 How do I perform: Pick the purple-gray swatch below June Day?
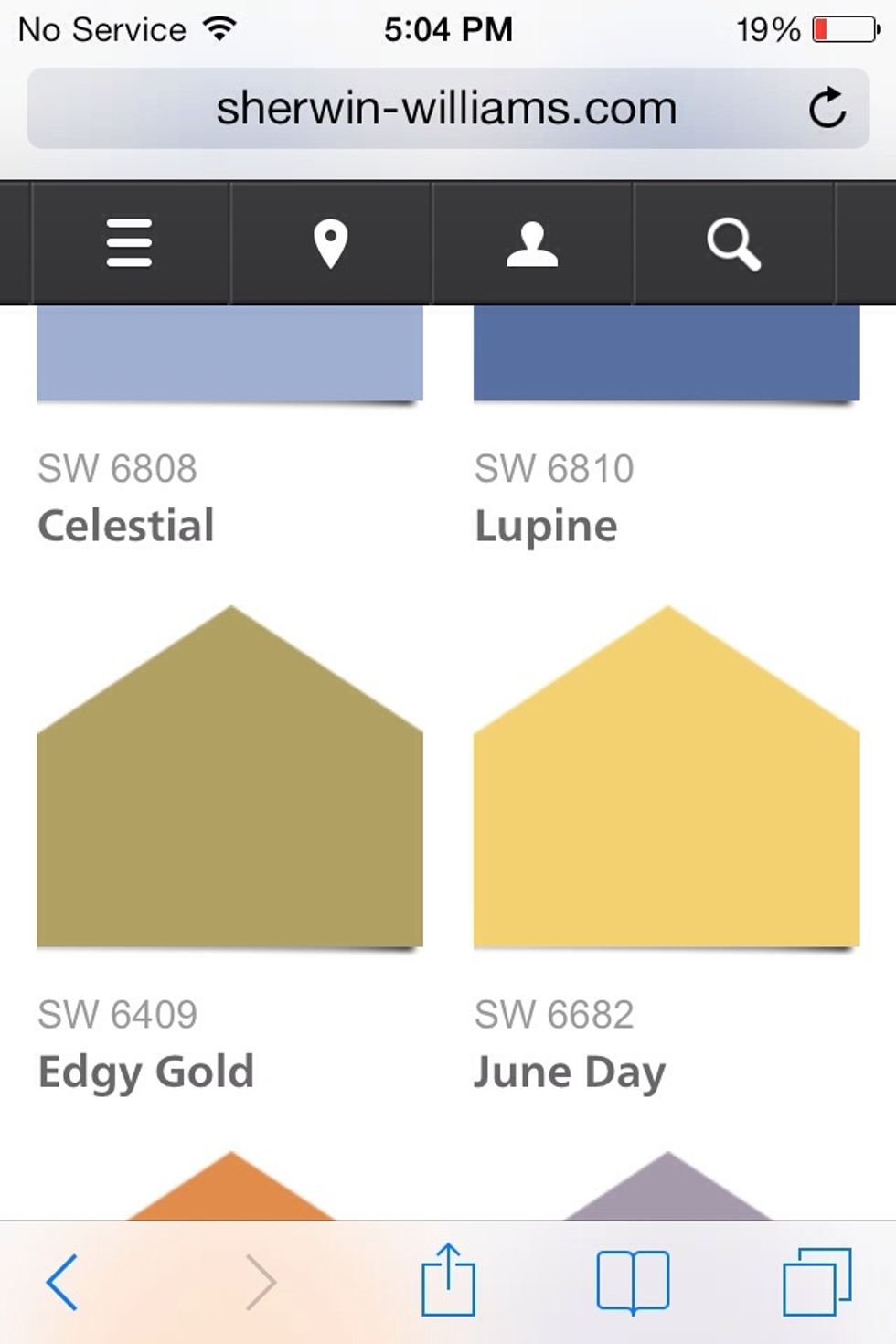(667, 1192)
